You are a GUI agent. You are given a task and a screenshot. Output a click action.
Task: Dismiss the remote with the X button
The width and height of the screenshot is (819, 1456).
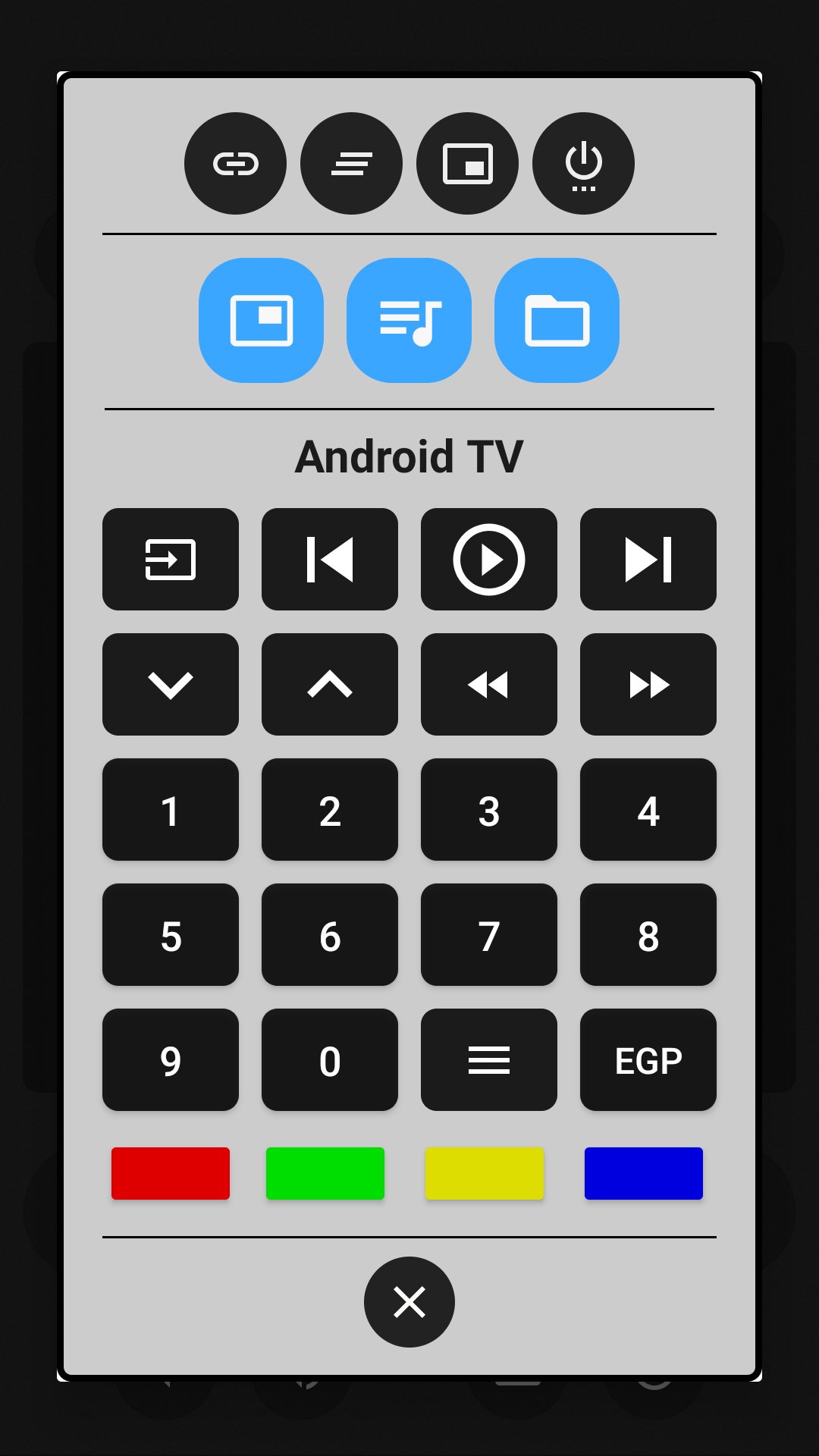click(409, 1302)
